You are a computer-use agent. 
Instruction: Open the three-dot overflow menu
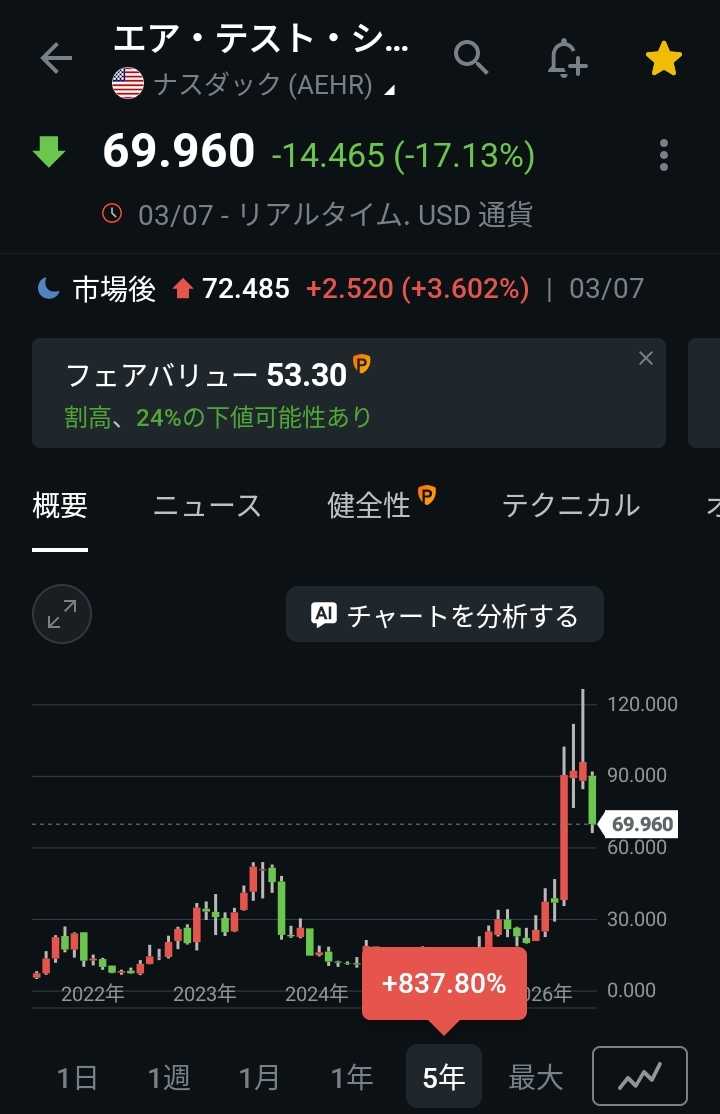663,155
